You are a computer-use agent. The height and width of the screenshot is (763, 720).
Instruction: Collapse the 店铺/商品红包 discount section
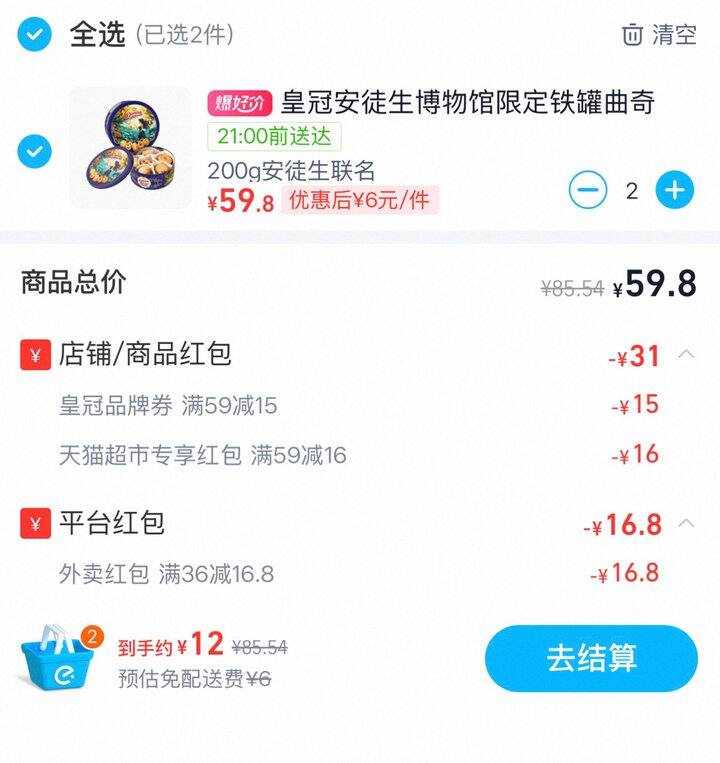[686, 354]
